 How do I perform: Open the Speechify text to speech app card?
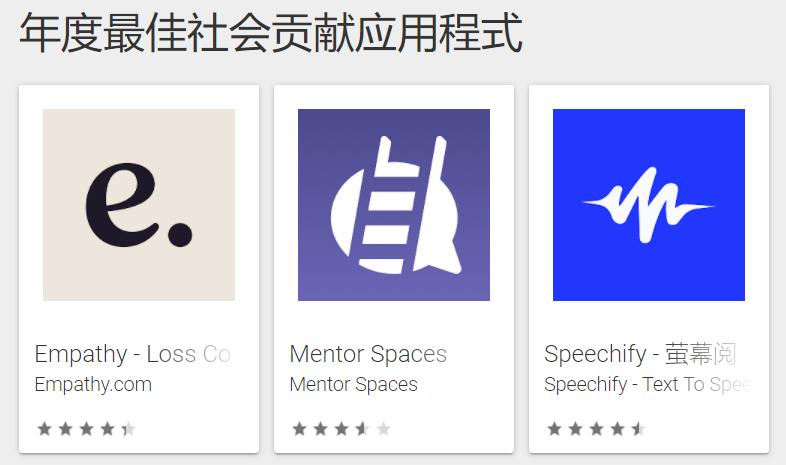coord(648,205)
